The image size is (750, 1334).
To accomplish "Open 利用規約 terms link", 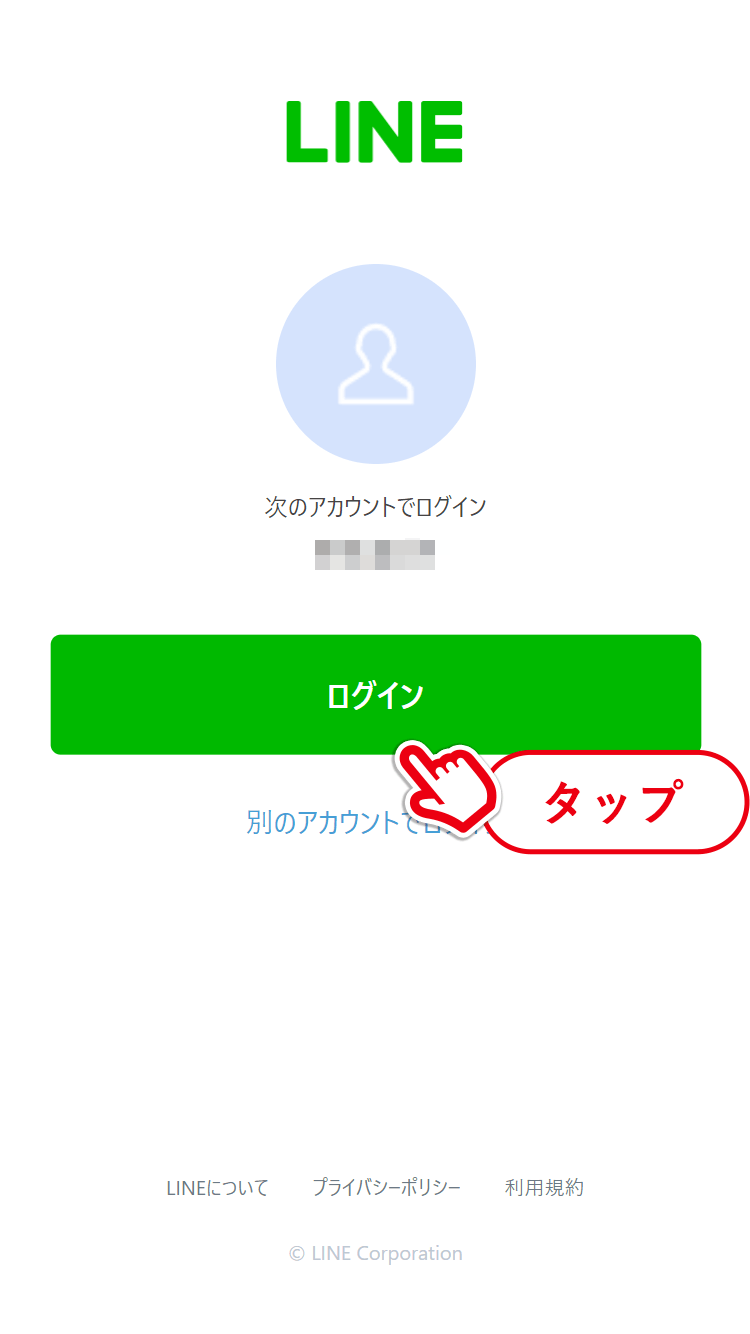I will coord(544,1188).
